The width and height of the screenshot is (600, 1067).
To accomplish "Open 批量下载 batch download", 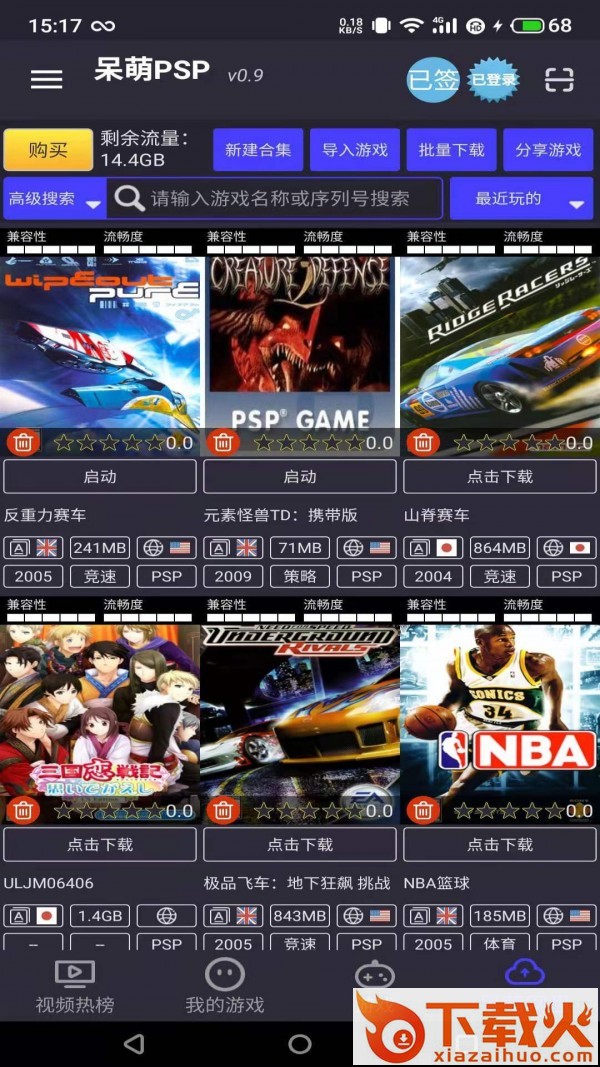I will pyautogui.click(x=451, y=150).
